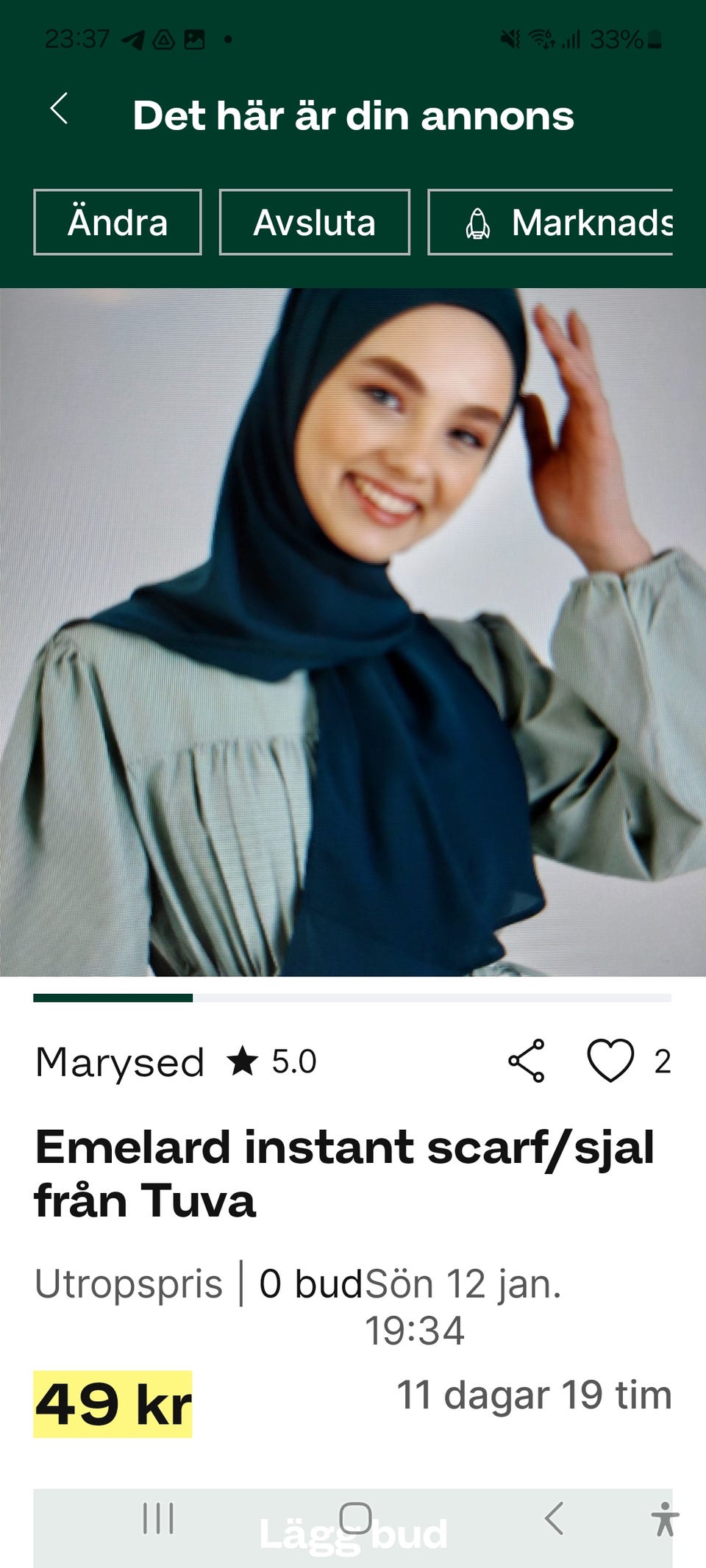Tap Ändra to edit the listing

[118, 222]
